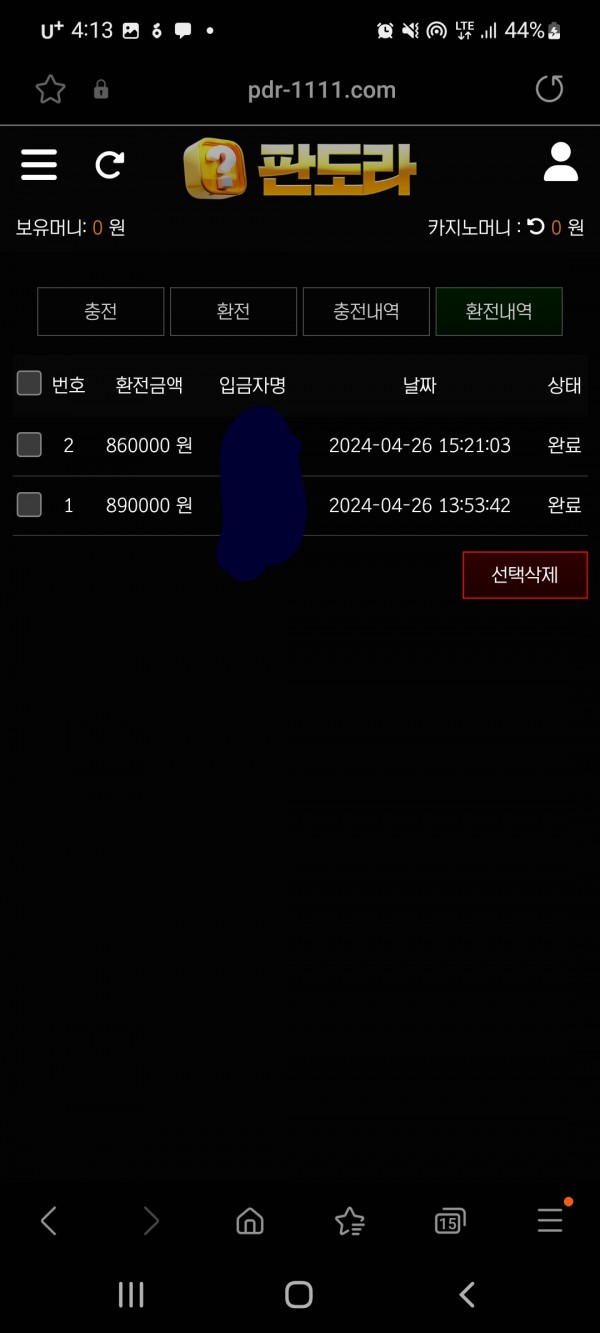Open the browser bookmarks list
The height and width of the screenshot is (1333, 600).
point(349,1221)
